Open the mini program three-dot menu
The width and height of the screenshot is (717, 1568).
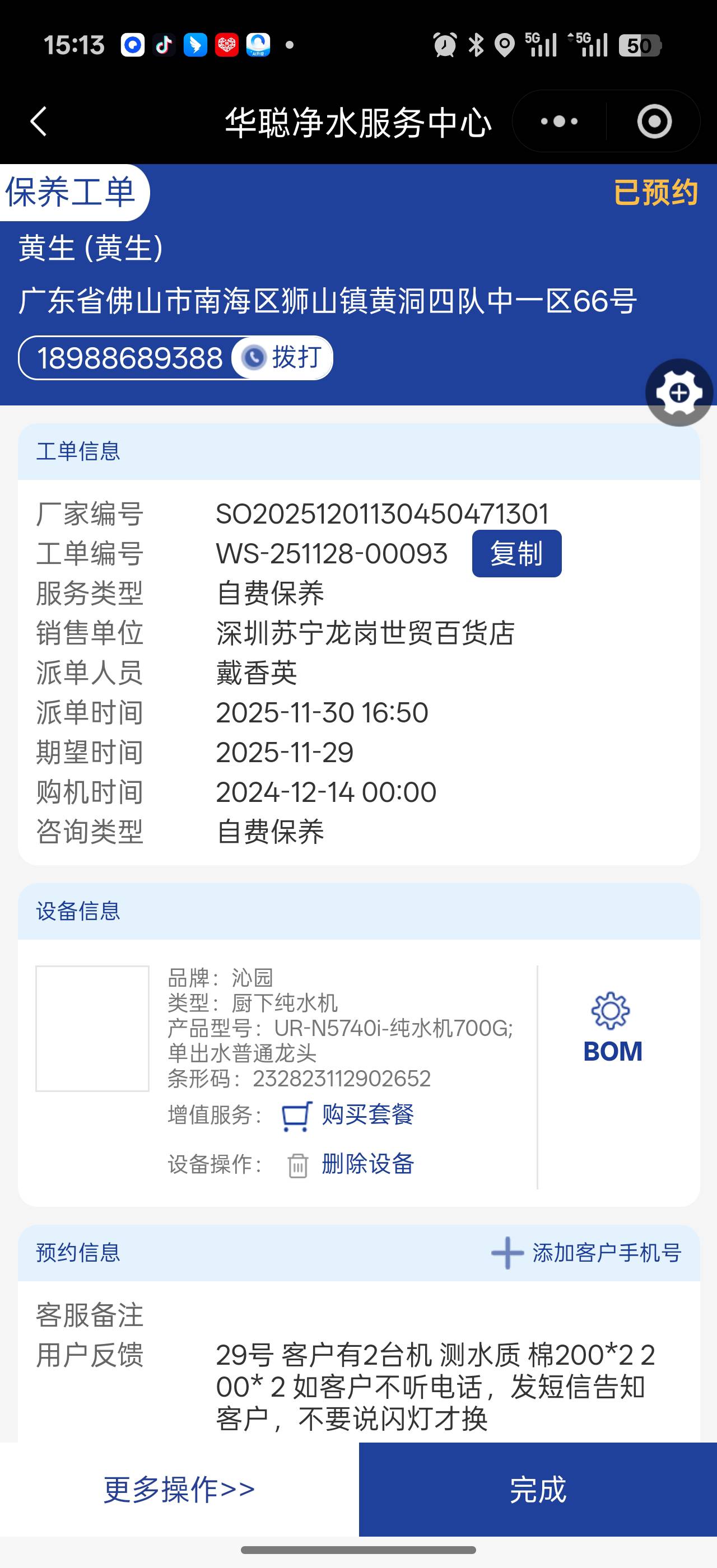coord(560,122)
